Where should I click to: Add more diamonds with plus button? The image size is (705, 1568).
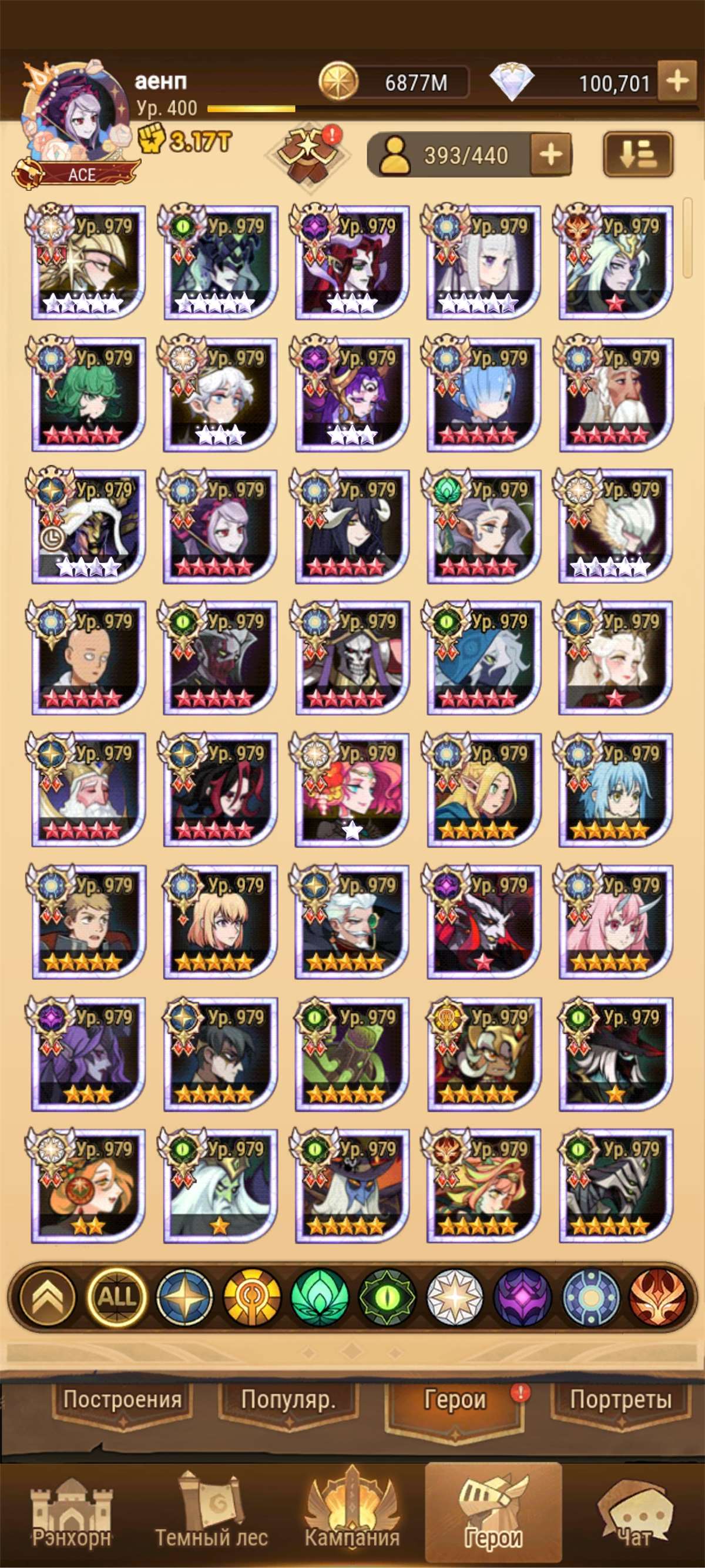[x=677, y=81]
